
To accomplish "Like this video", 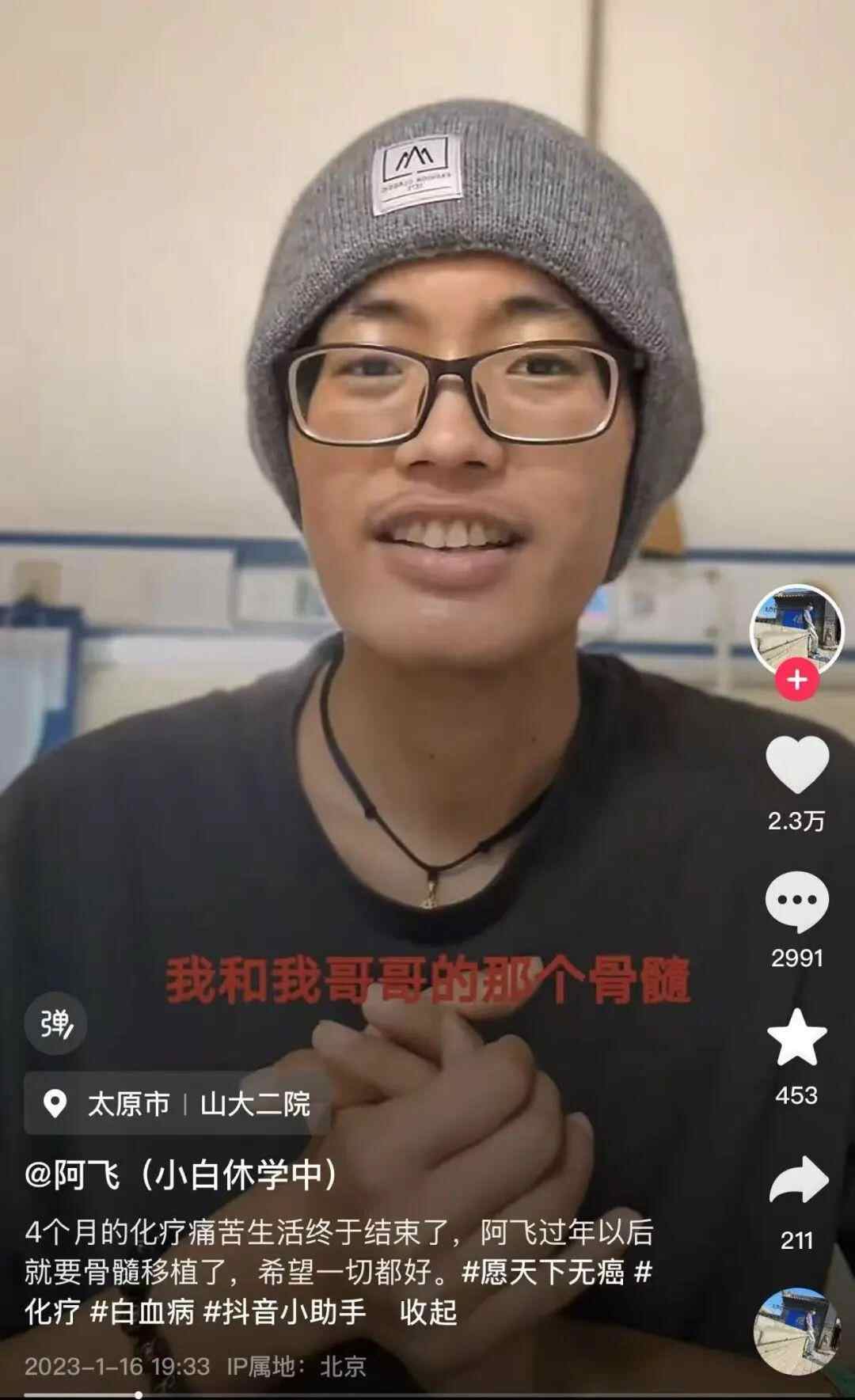I will [796, 764].
